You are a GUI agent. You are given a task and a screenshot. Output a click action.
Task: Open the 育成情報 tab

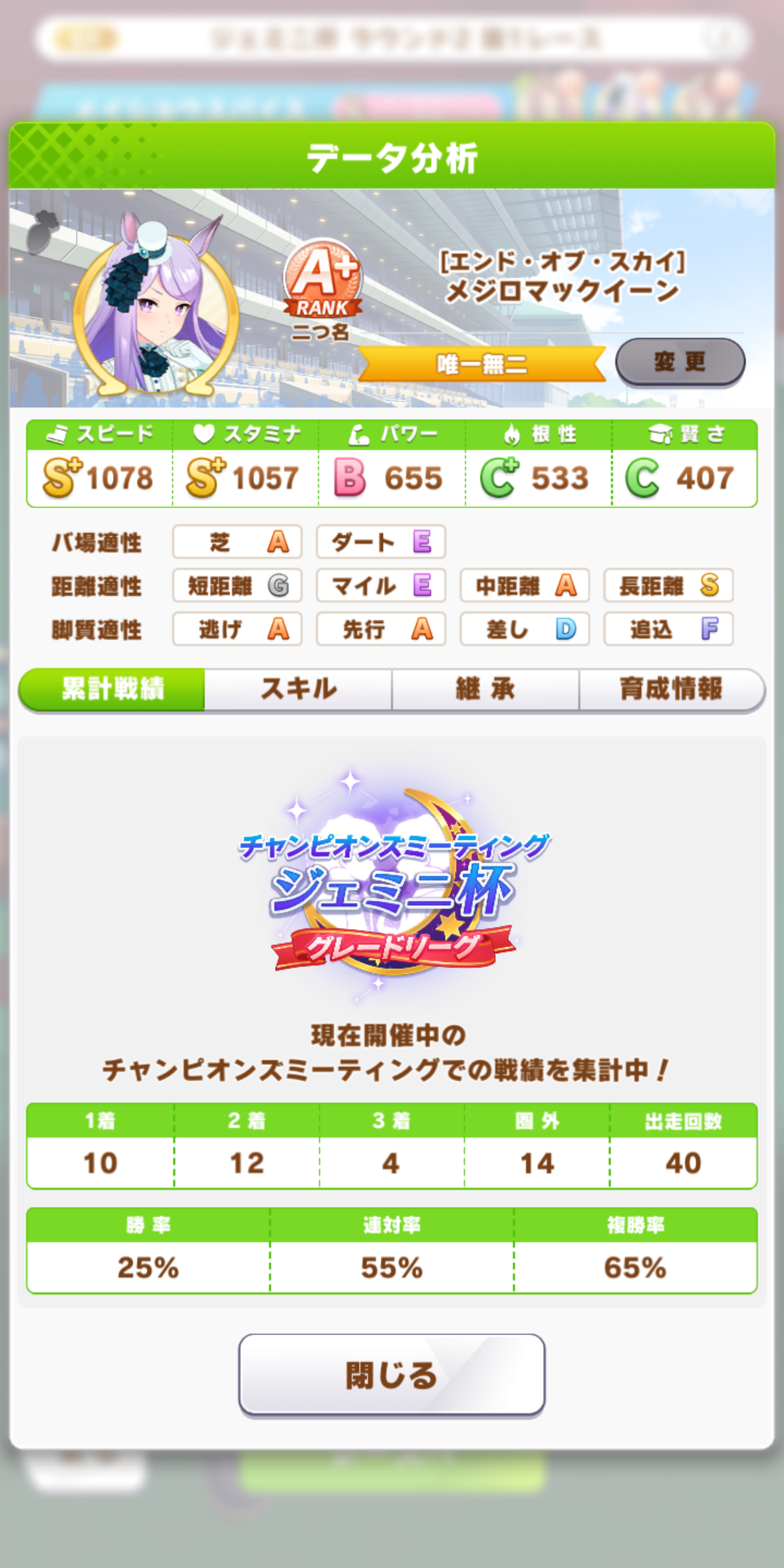pyautogui.click(x=671, y=688)
